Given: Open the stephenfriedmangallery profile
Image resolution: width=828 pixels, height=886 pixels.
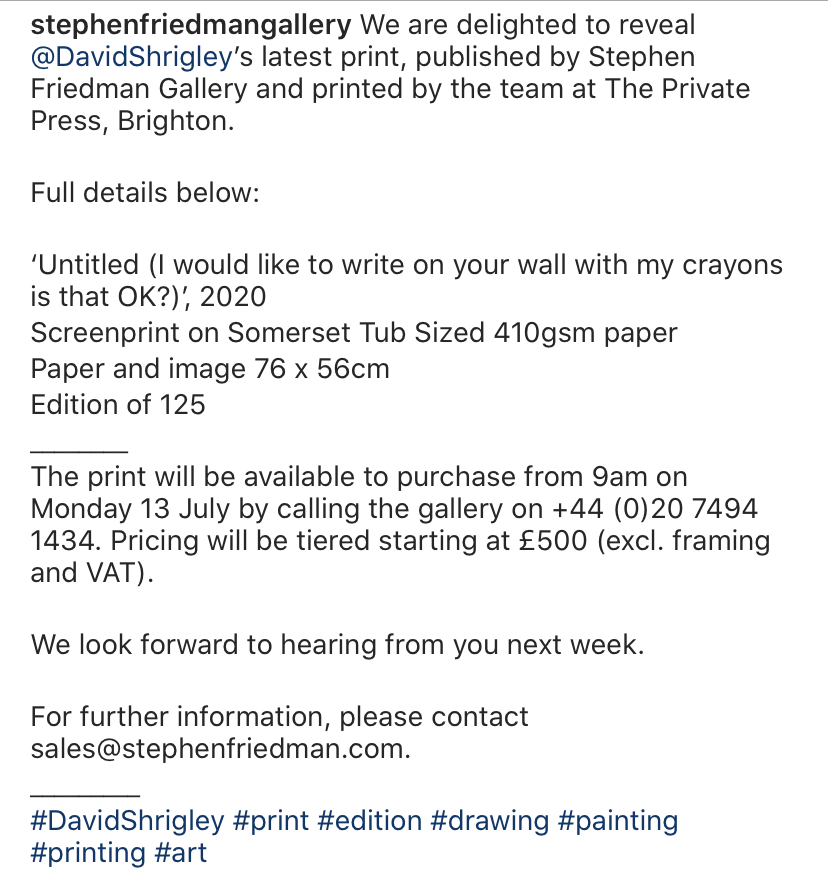Looking at the screenshot, I should (191, 25).
